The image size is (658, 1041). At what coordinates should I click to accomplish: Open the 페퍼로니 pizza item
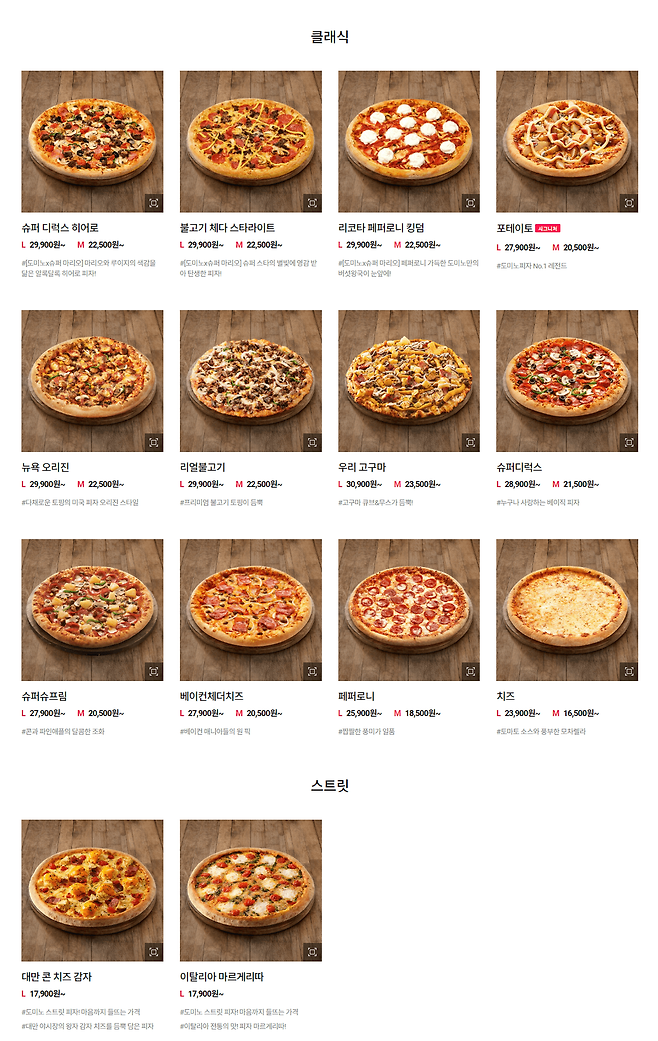[408, 609]
